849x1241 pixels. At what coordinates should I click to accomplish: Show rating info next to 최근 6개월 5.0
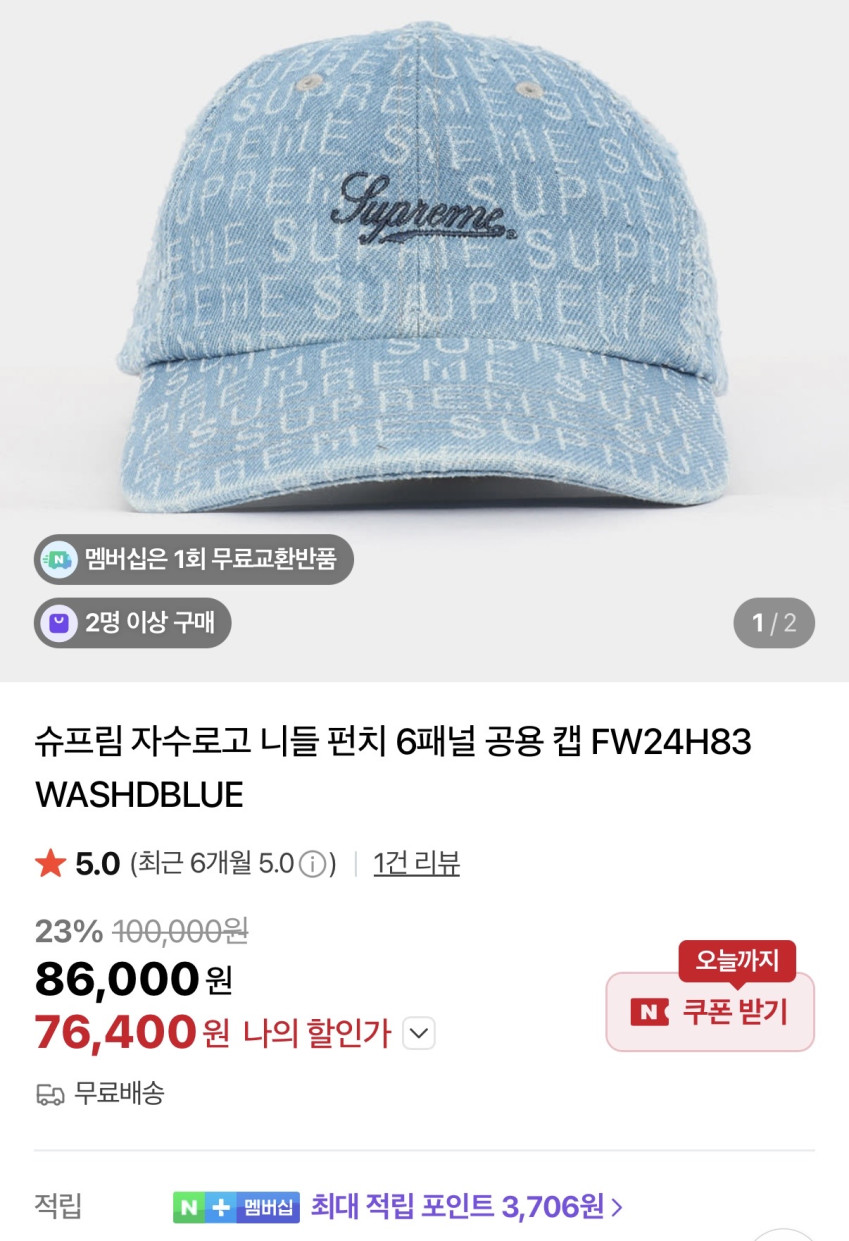click(313, 864)
